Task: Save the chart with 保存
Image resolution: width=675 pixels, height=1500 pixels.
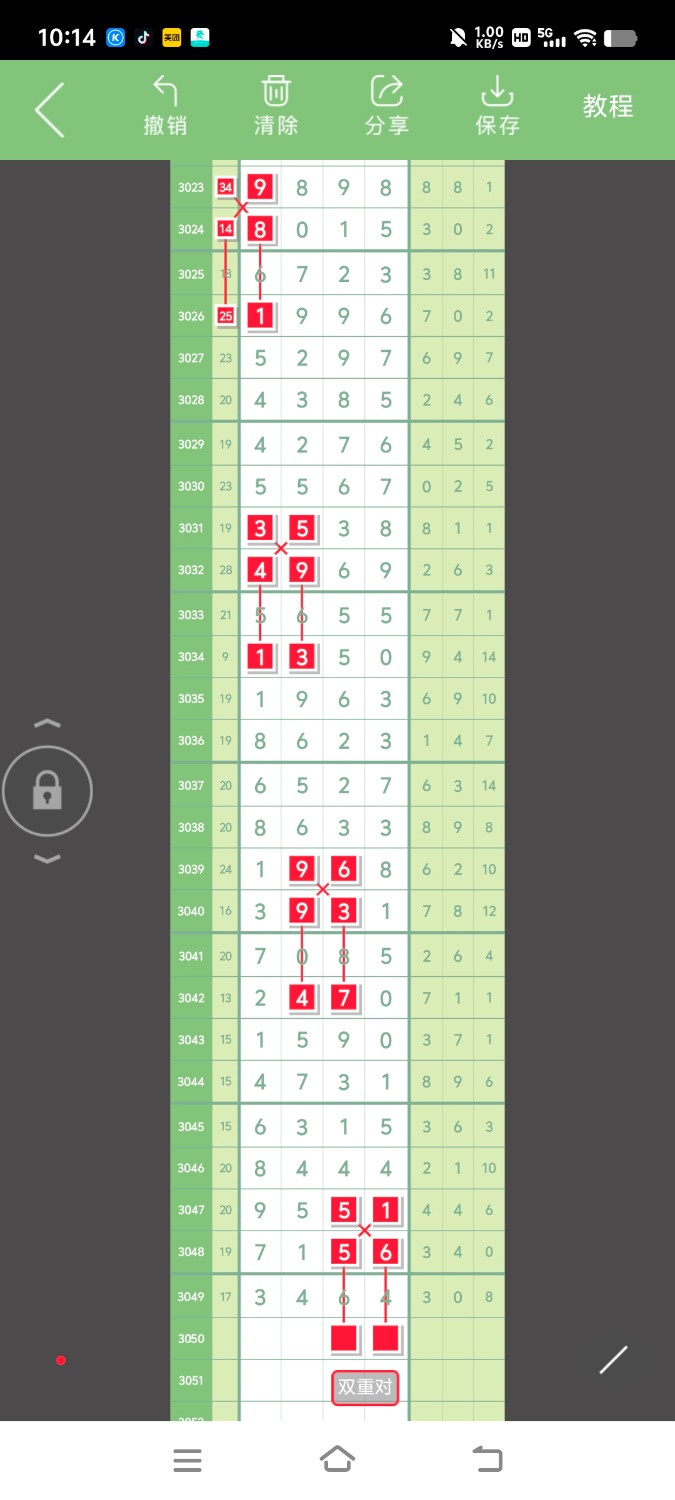Action: coord(497,107)
